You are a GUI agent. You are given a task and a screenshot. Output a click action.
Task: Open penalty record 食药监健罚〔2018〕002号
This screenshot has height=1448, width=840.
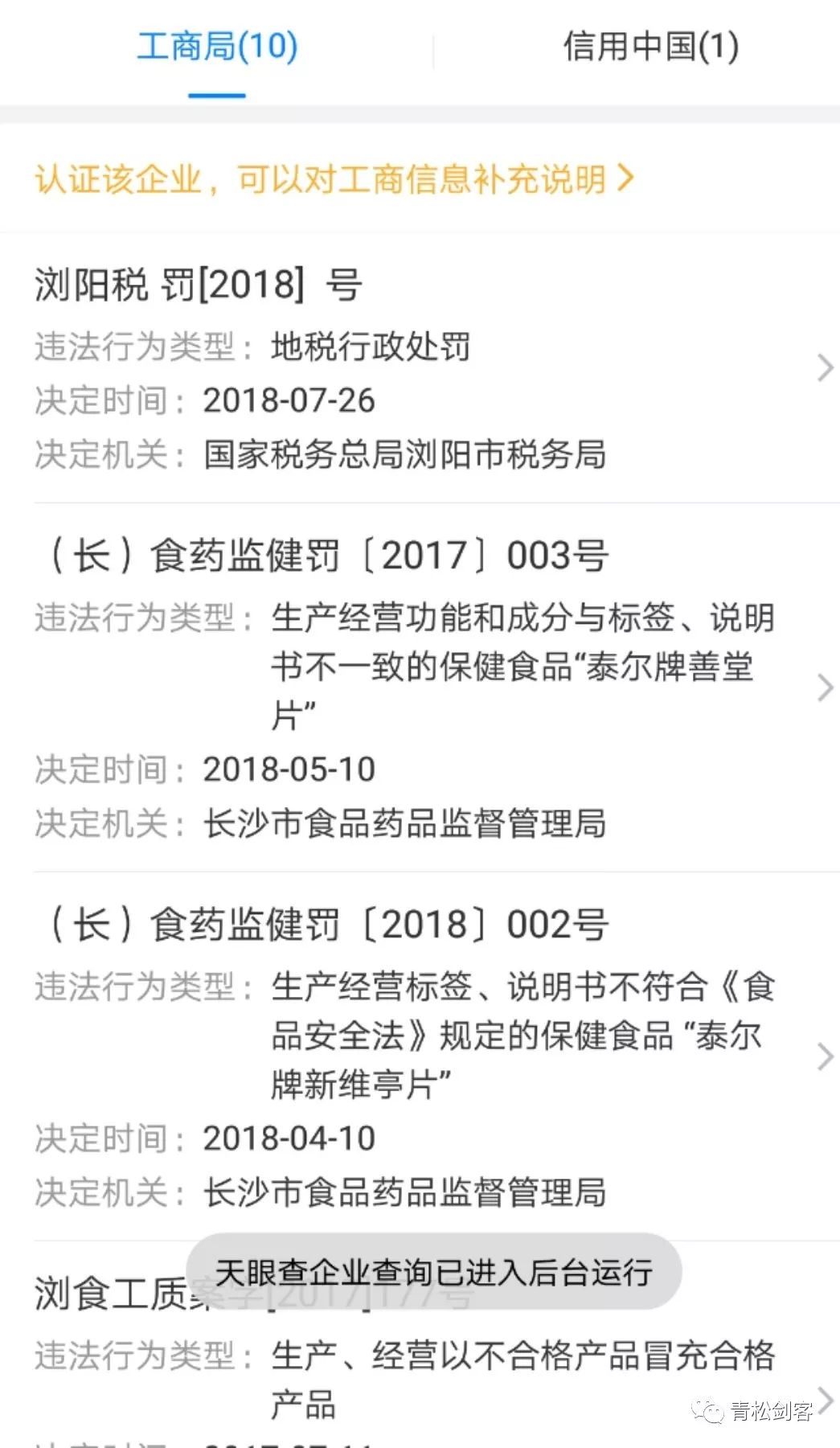420,1056
